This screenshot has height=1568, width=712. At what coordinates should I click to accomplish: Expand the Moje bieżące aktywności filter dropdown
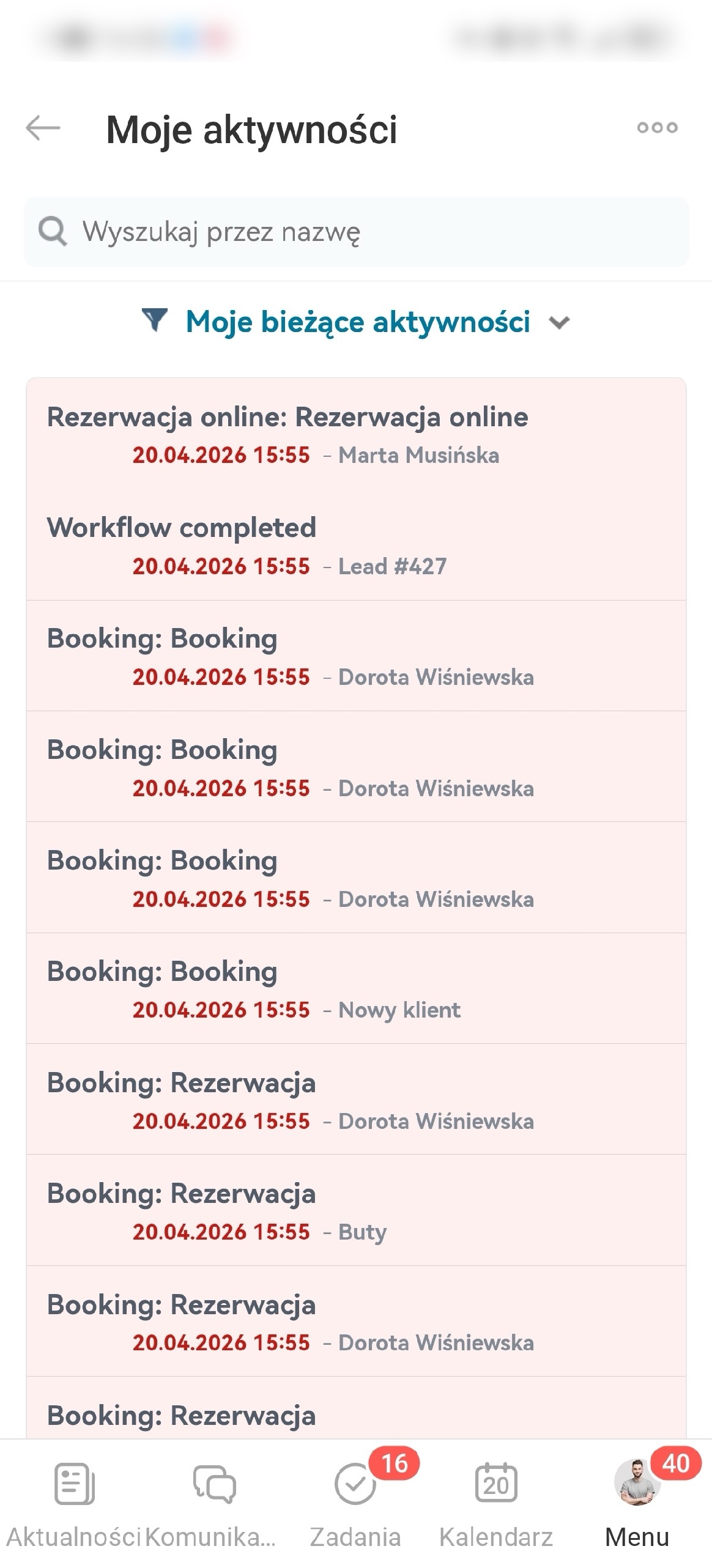(356, 322)
